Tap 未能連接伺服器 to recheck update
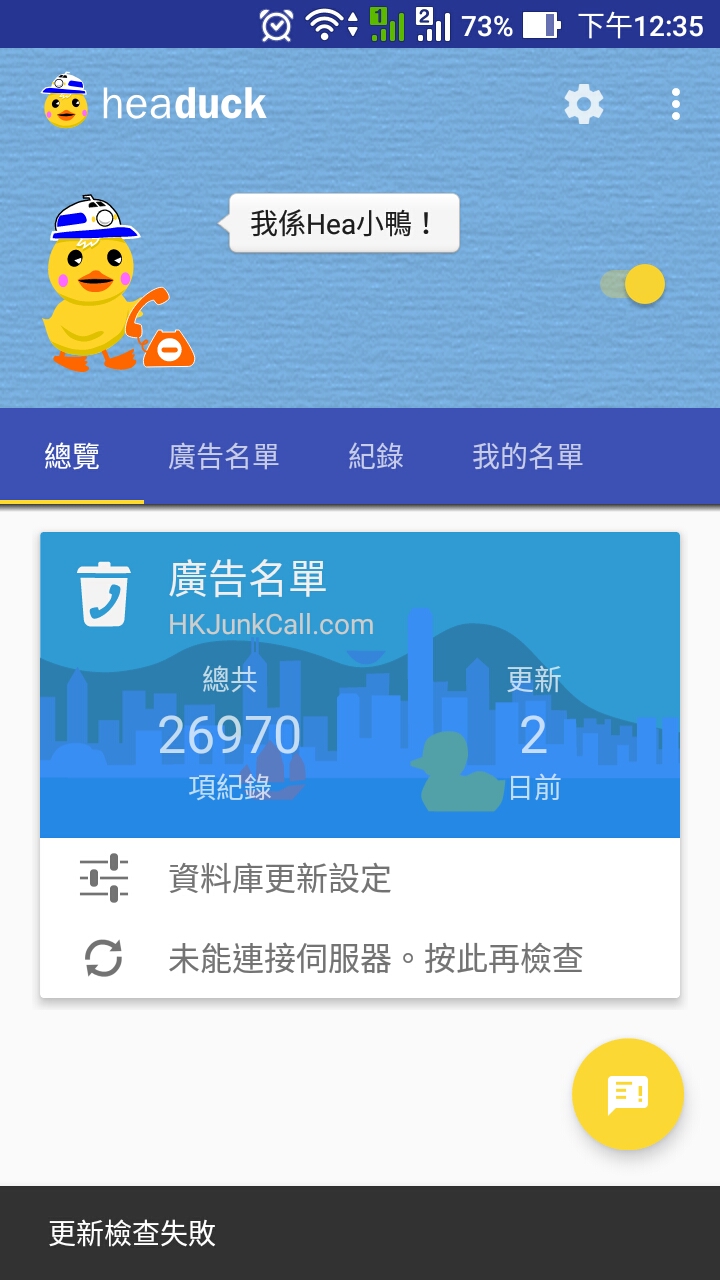The height and width of the screenshot is (1280, 720). click(x=360, y=958)
